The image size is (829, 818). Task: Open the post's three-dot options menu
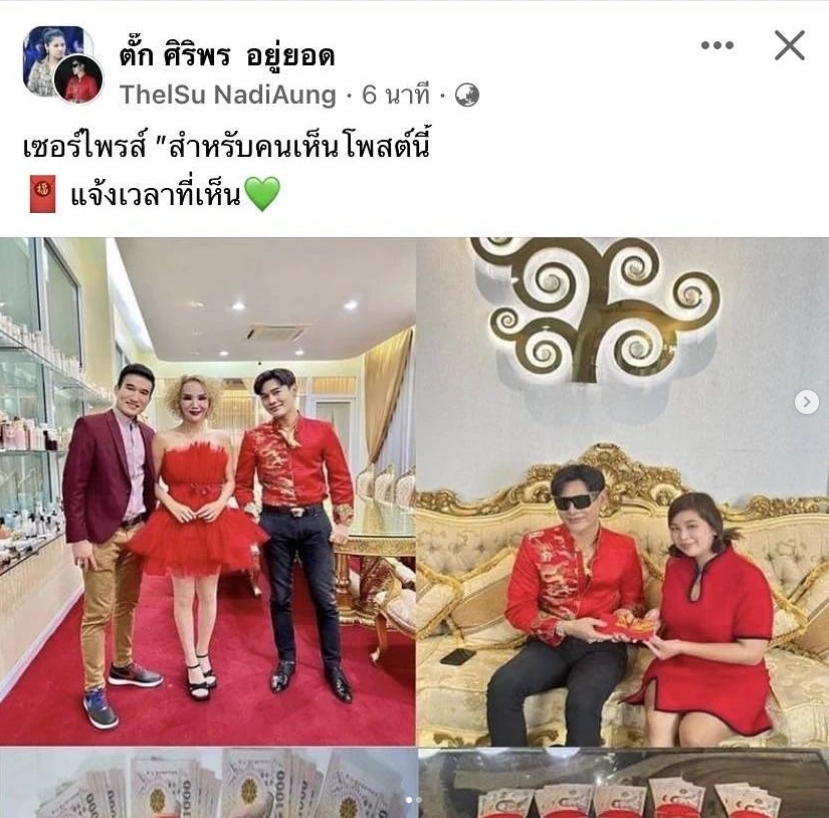click(x=717, y=46)
